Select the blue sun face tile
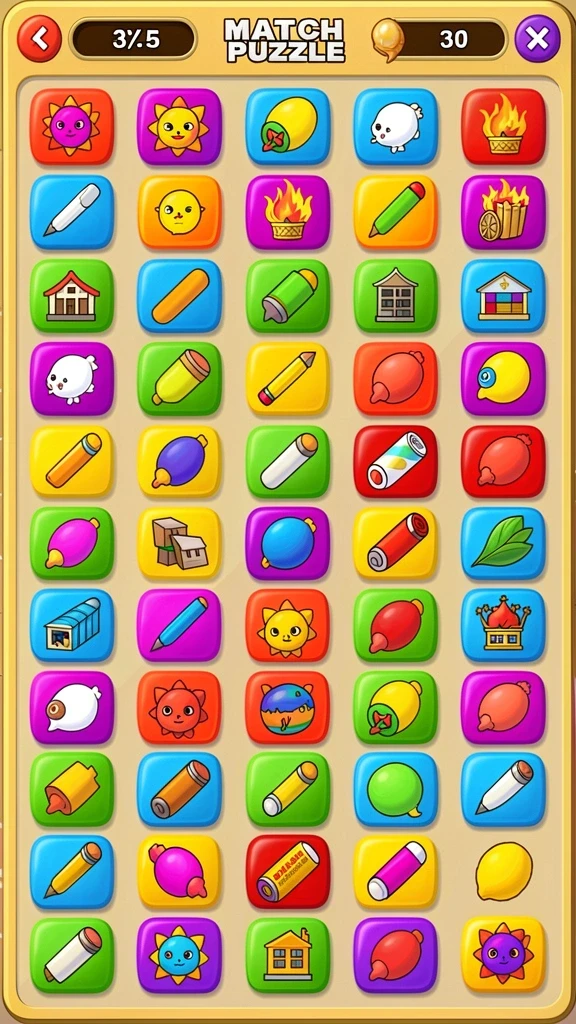Viewport: 576px width, 1024px height. point(179,955)
